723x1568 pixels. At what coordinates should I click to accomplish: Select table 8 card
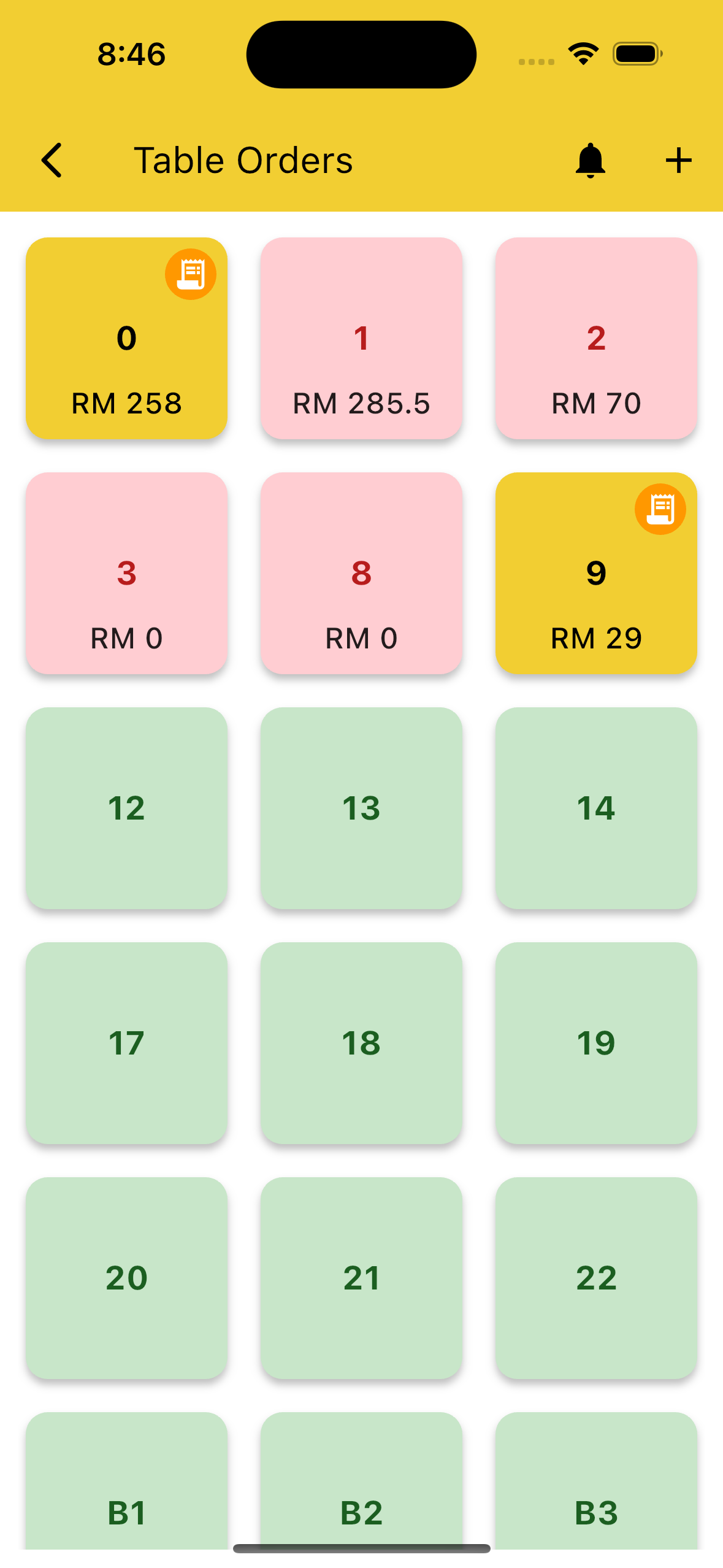click(x=361, y=573)
